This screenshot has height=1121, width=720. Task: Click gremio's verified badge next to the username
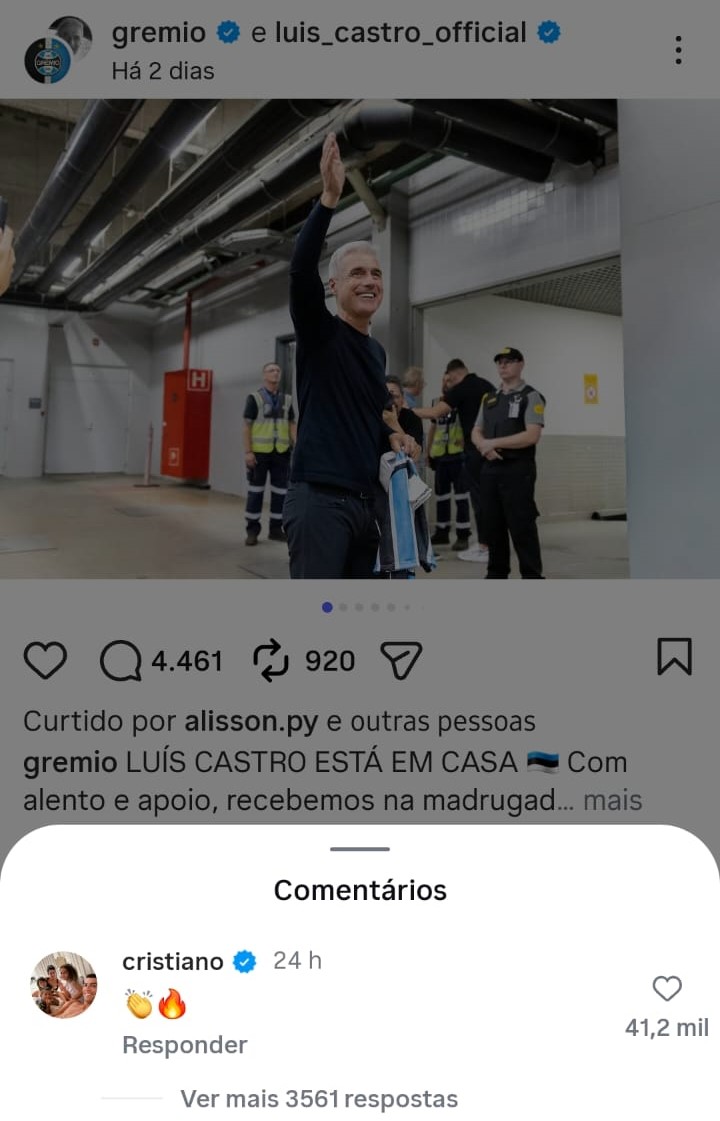(224, 31)
